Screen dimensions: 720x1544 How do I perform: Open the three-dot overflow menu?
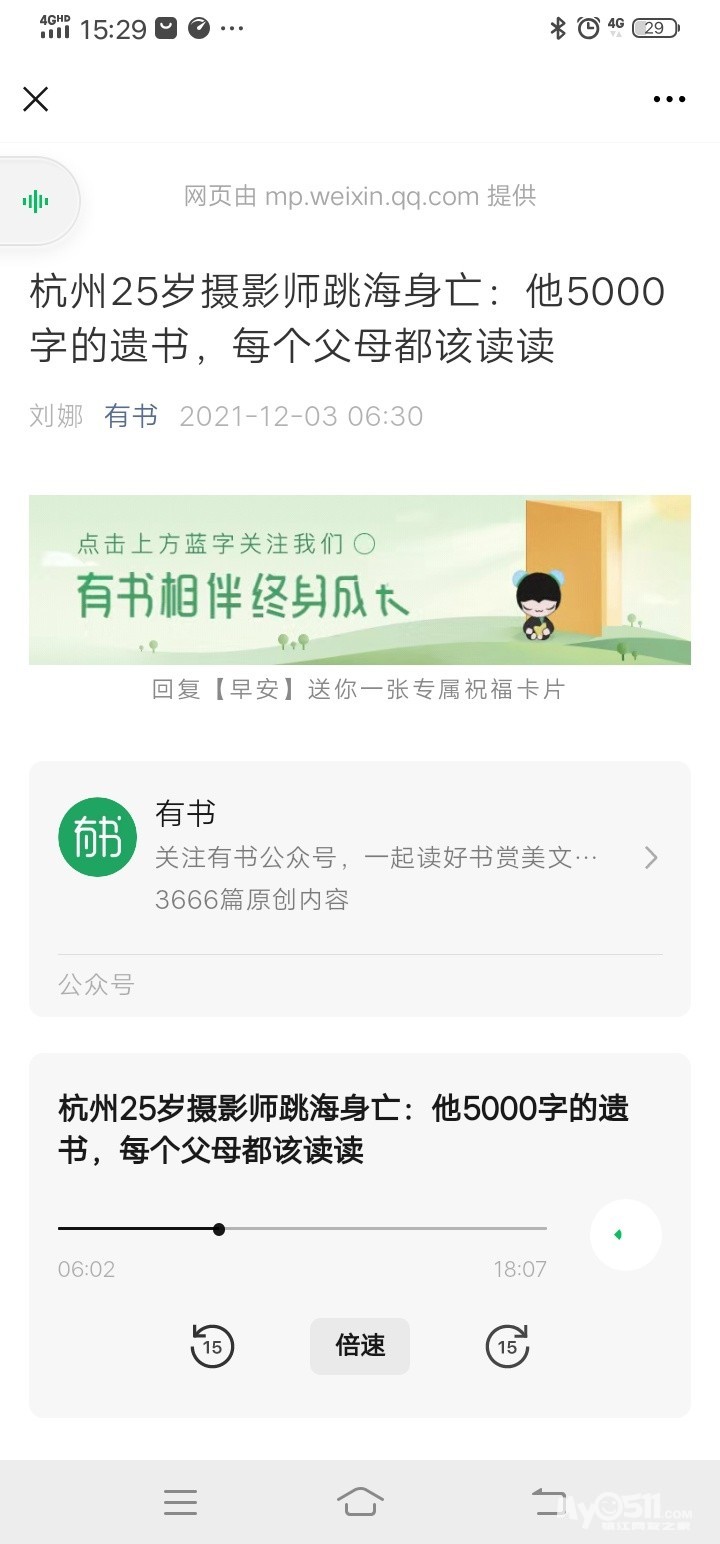click(669, 99)
